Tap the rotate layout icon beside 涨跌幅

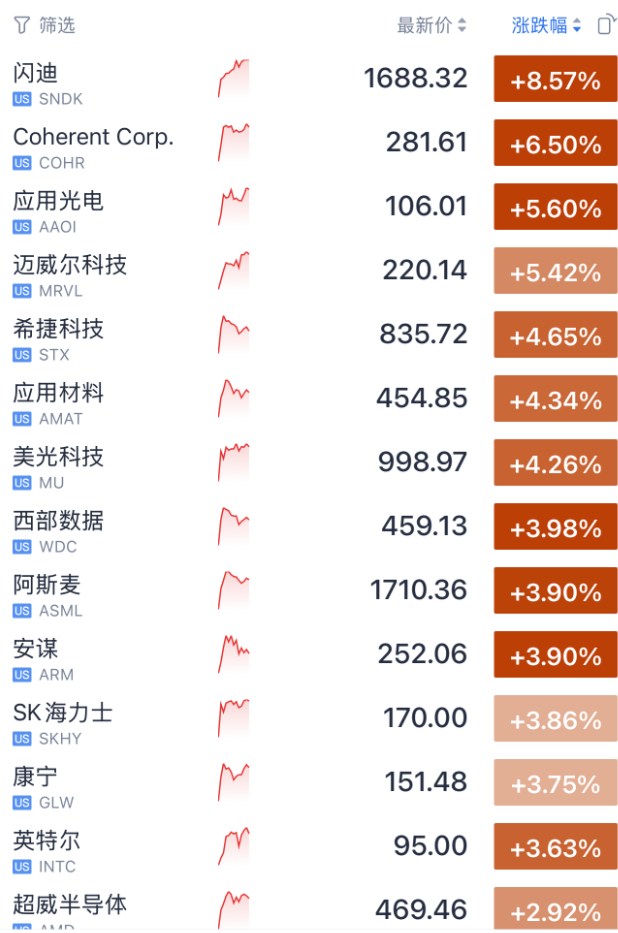point(606,25)
